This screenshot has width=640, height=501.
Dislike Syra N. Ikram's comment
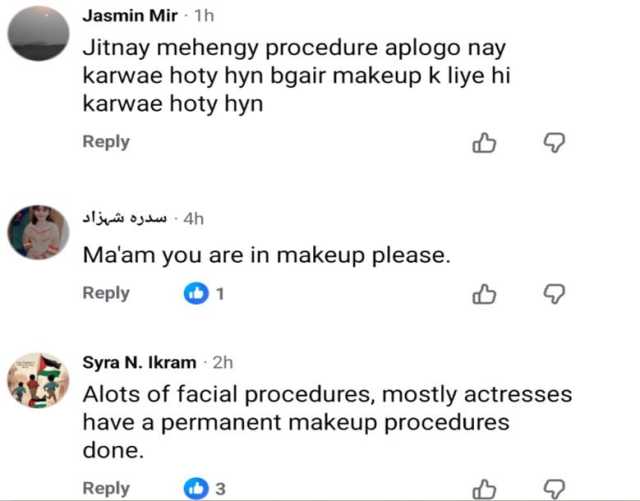click(554, 489)
